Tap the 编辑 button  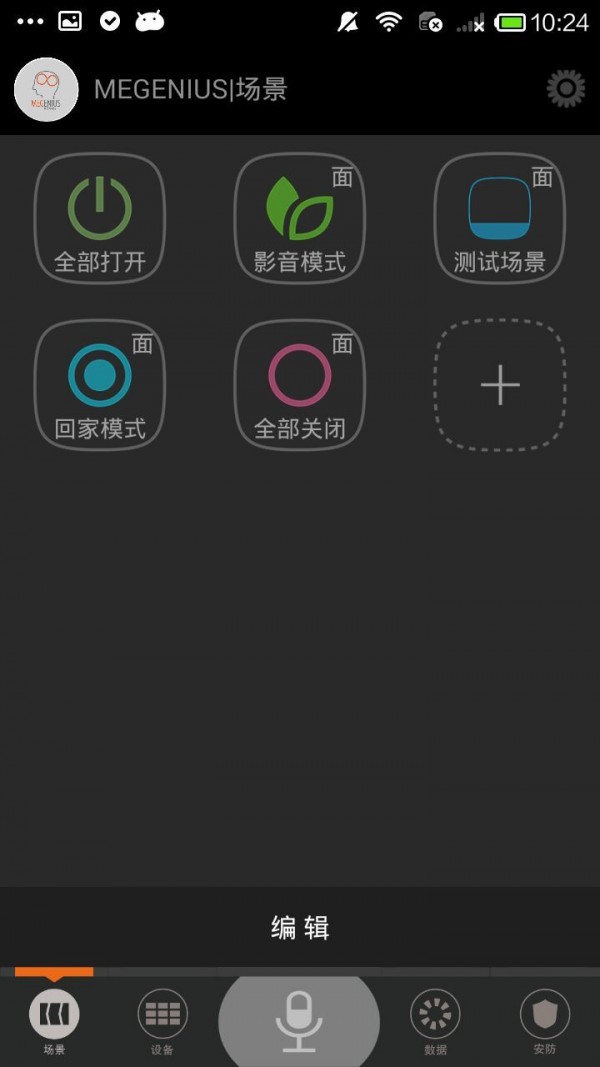[x=300, y=928]
